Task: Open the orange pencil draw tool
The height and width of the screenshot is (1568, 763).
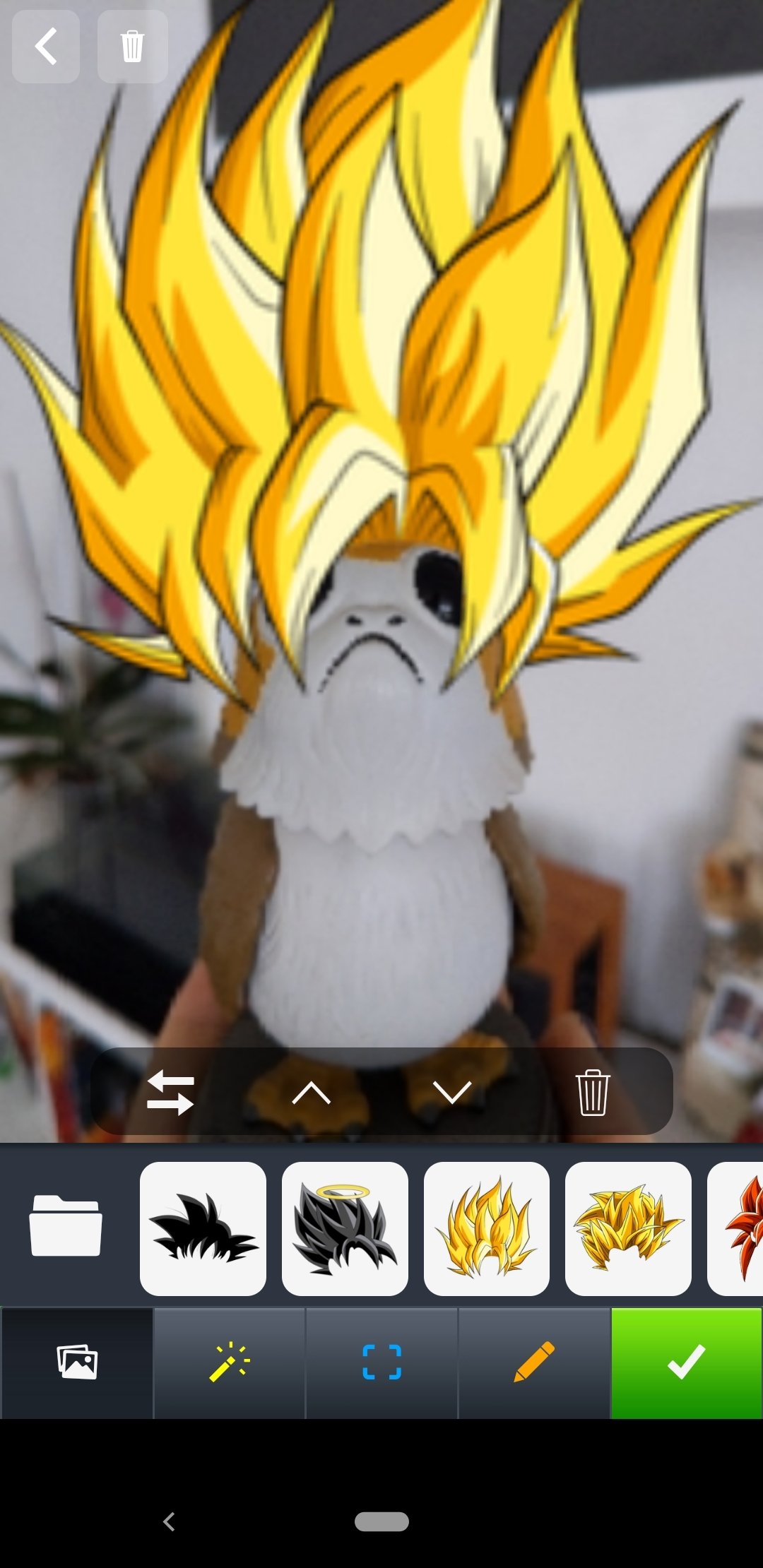Action: [x=534, y=1362]
